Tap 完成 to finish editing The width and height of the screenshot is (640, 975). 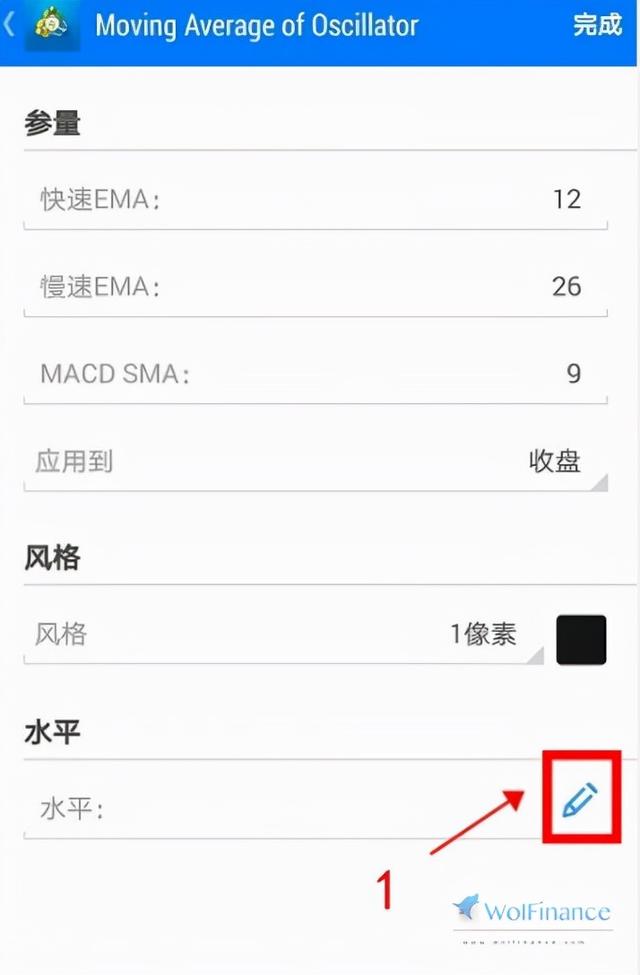597,26
